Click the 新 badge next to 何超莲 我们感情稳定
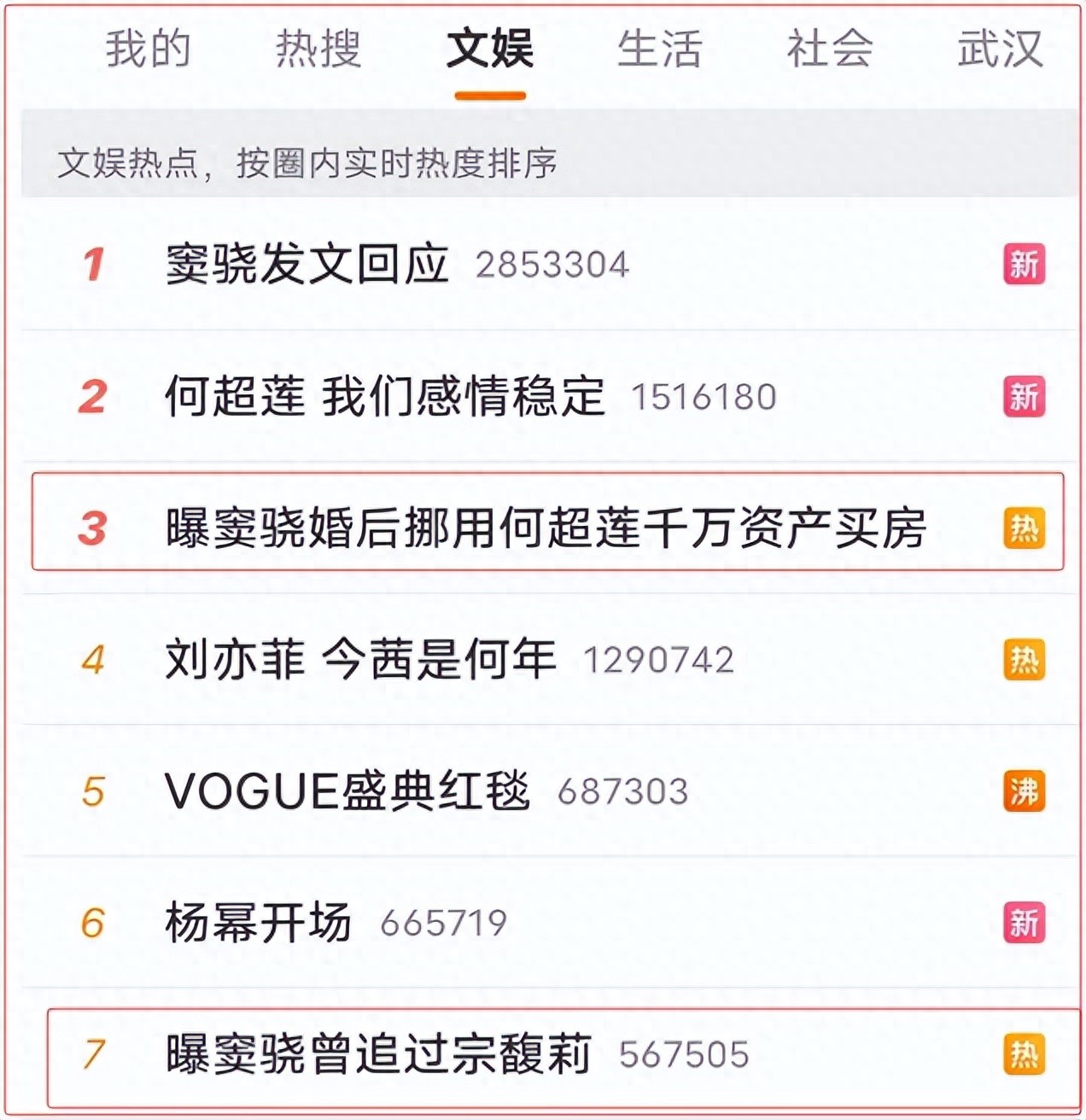The image size is (1086, 1120). click(1024, 396)
